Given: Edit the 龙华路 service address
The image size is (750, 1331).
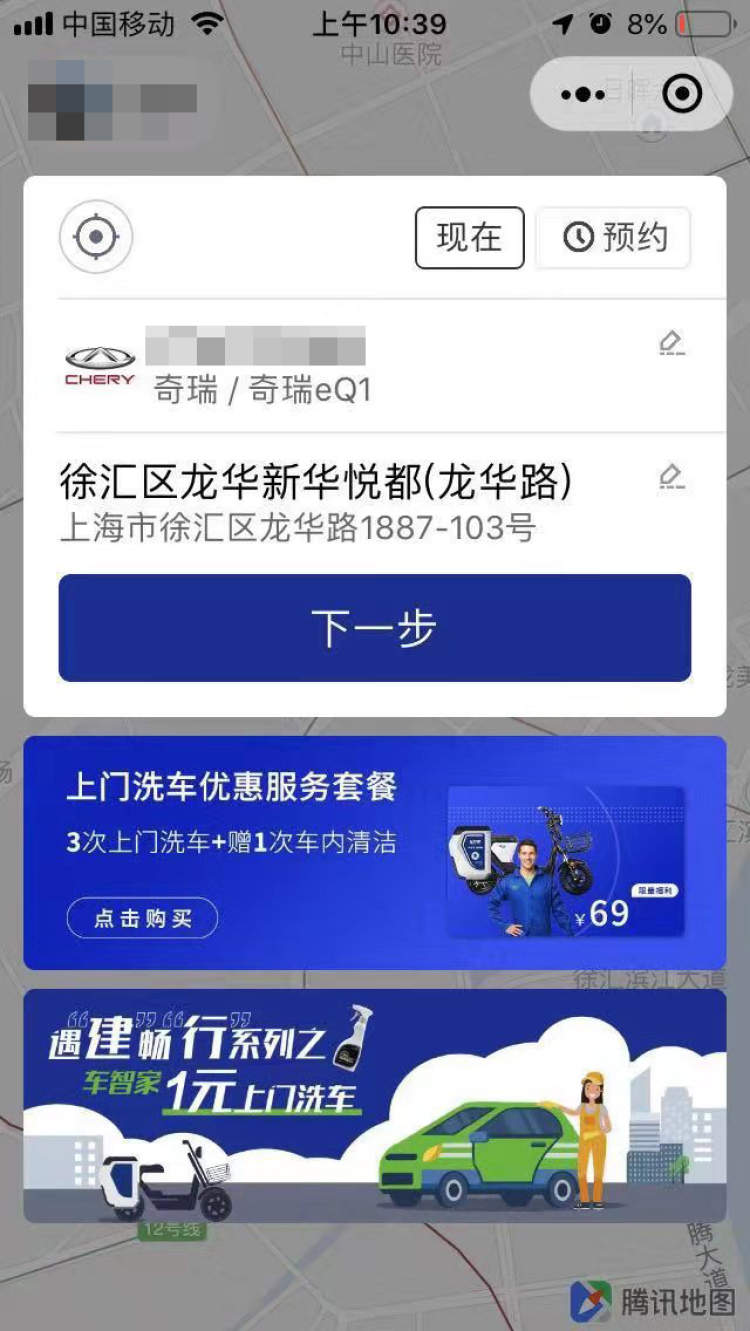Looking at the screenshot, I should tap(671, 476).
